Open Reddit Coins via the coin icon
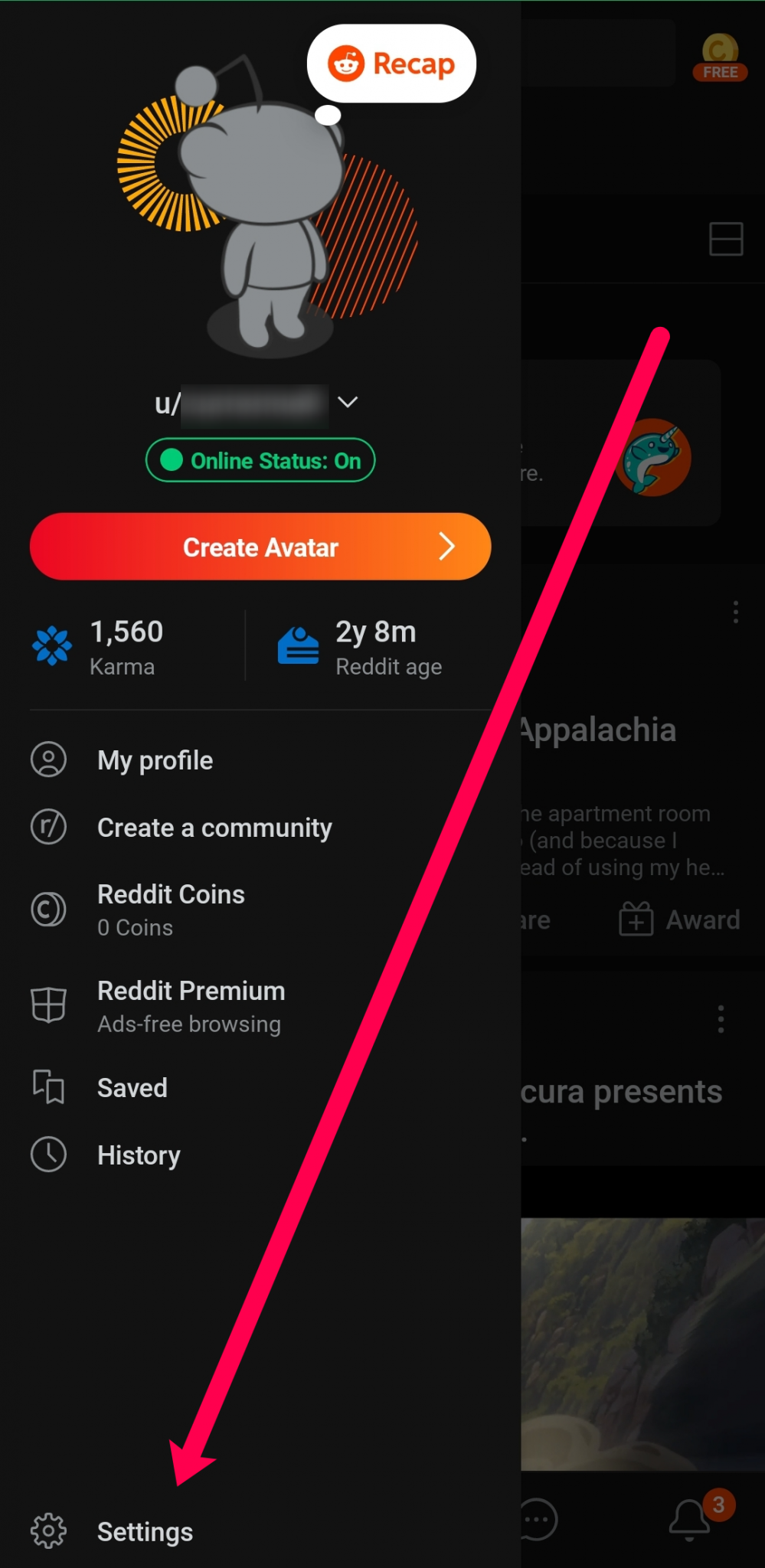The height and width of the screenshot is (1568, 765). (x=48, y=909)
